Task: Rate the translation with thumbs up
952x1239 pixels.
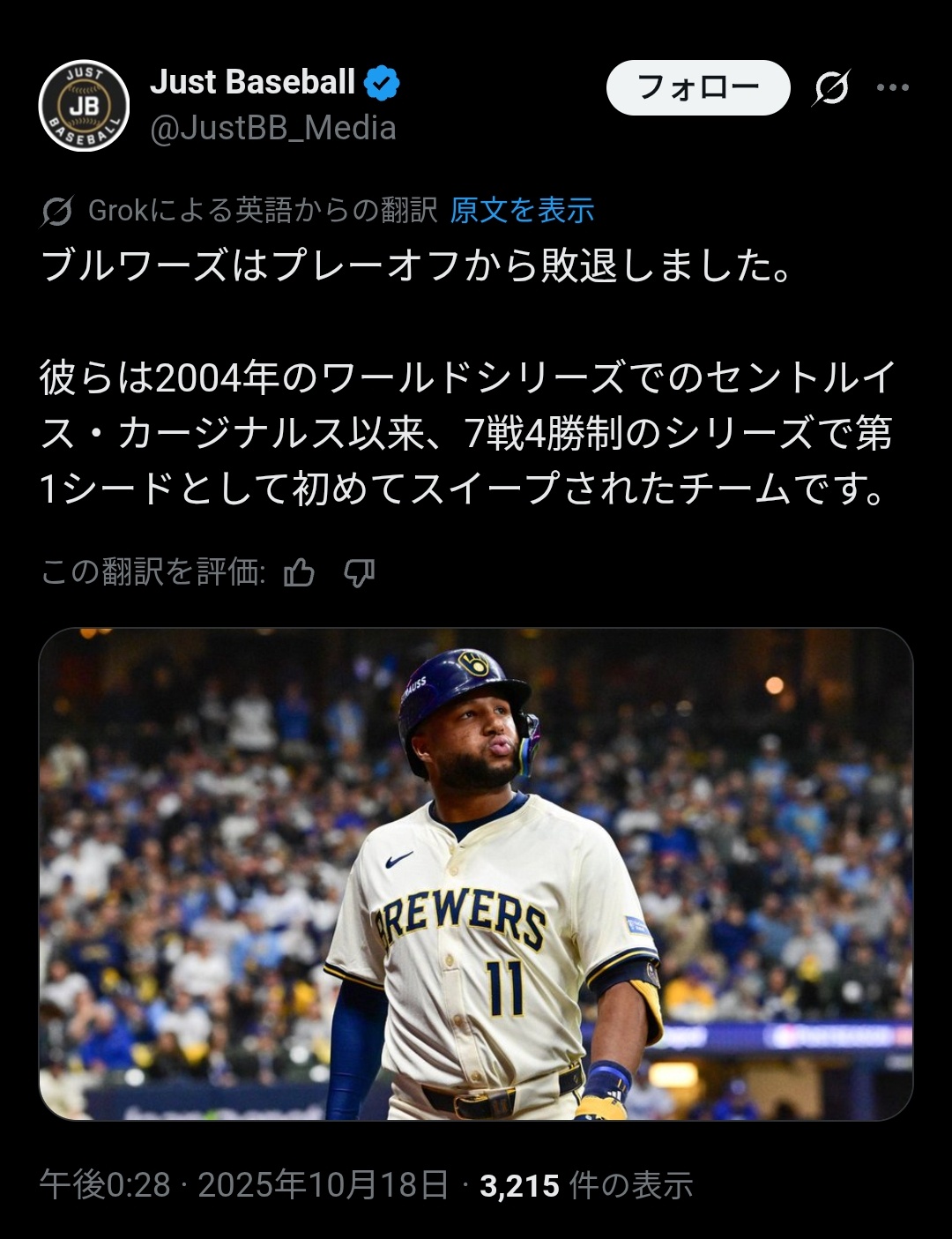Action: click(300, 573)
